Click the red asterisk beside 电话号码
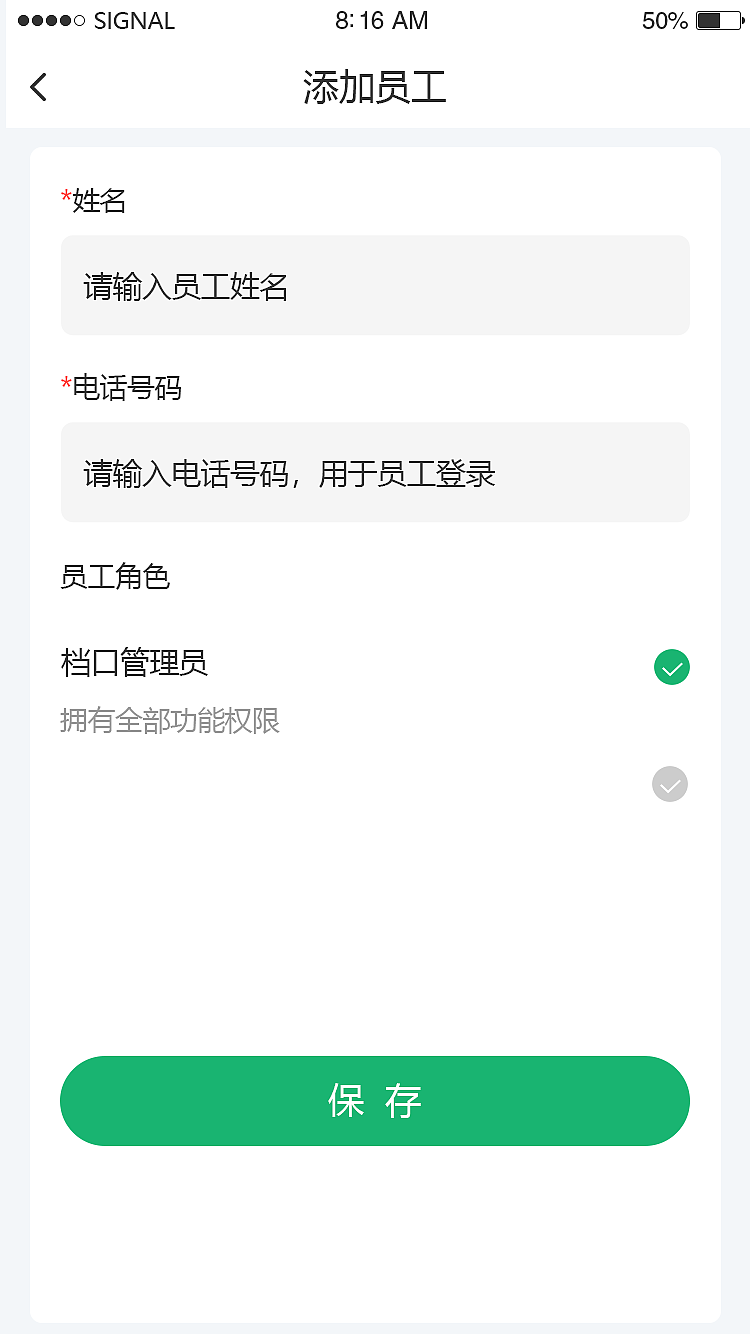 tap(65, 383)
